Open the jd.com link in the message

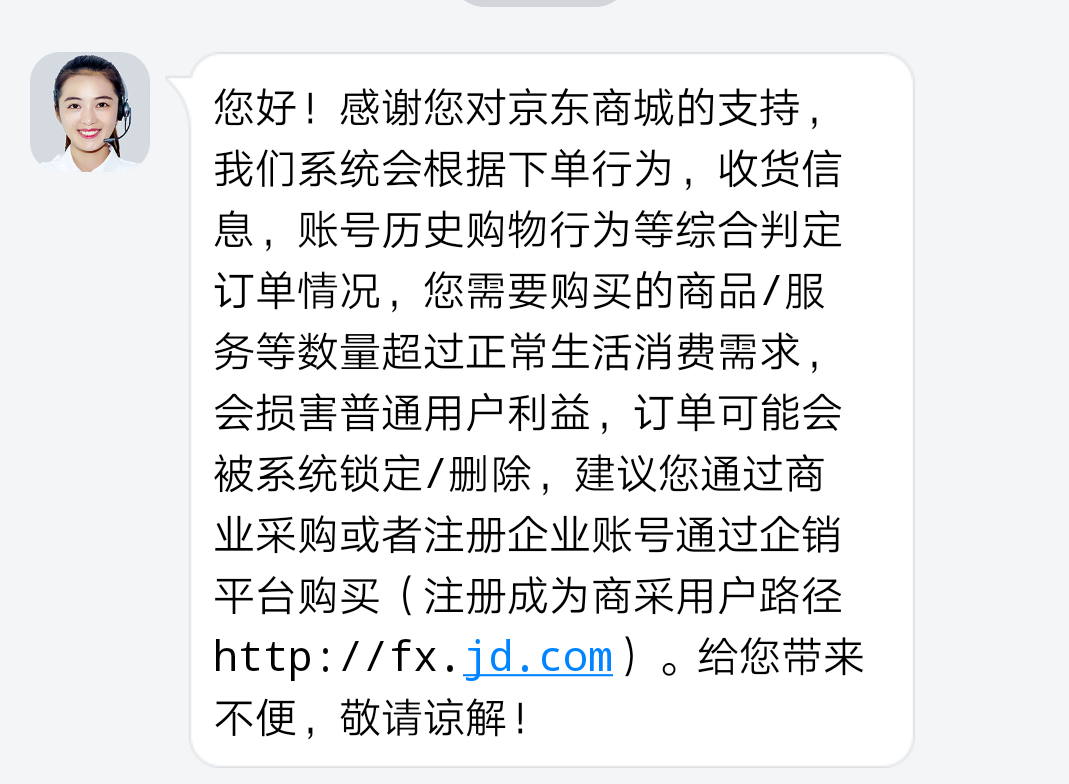click(538, 657)
